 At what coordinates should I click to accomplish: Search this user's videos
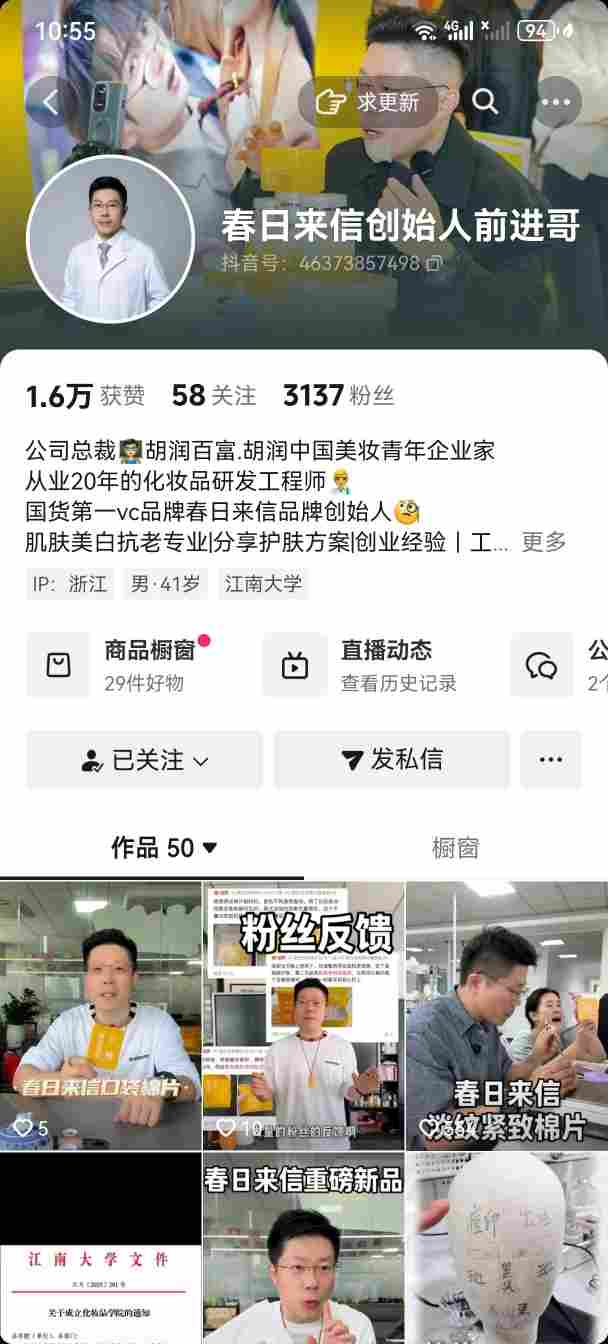[485, 102]
